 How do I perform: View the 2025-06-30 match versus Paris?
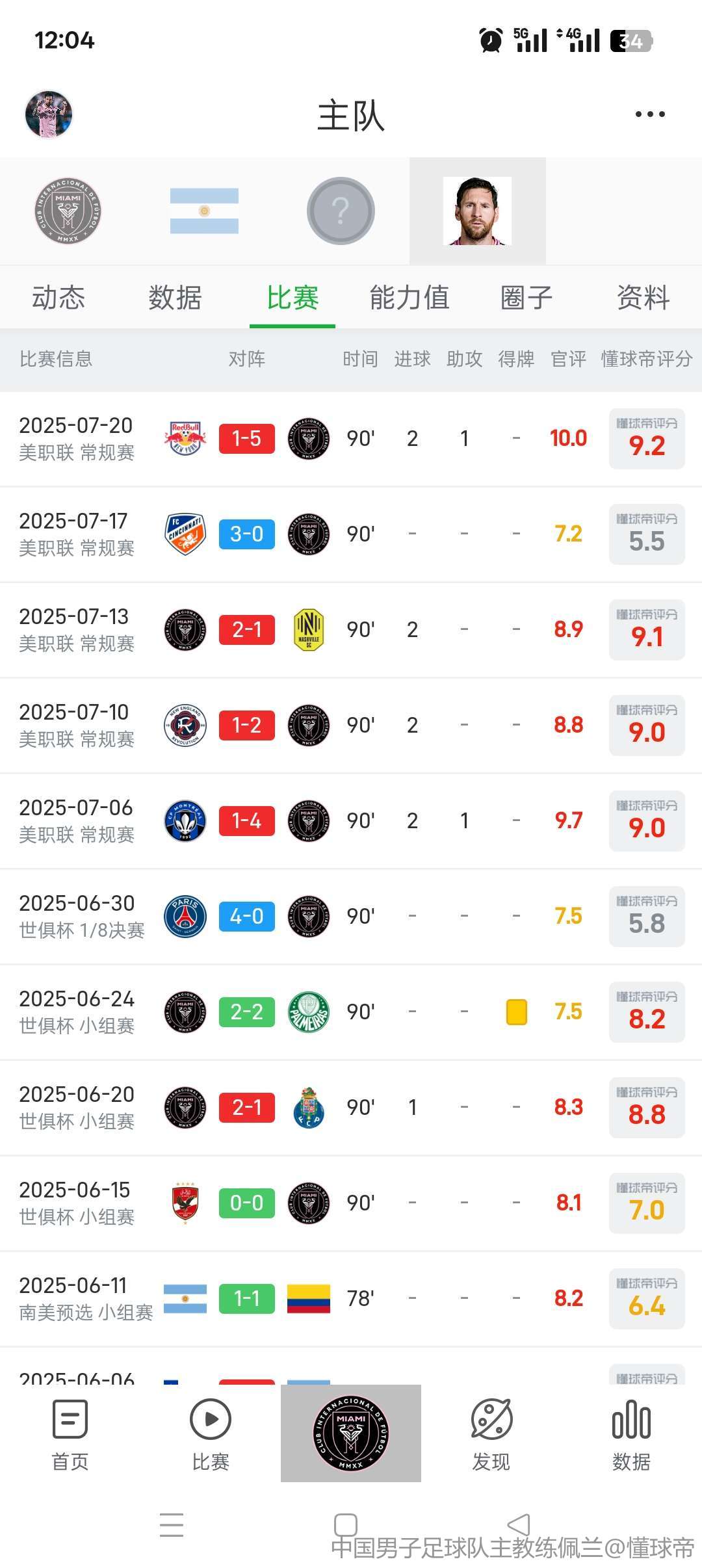[351, 917]
